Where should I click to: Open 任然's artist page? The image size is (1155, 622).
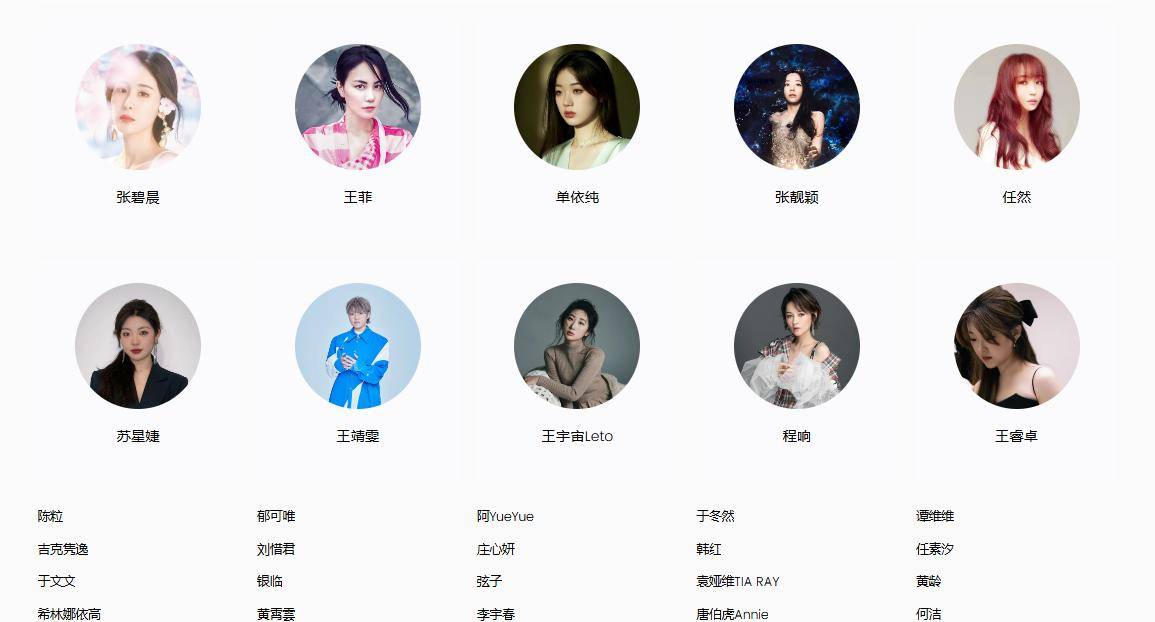coord(1016,107)
